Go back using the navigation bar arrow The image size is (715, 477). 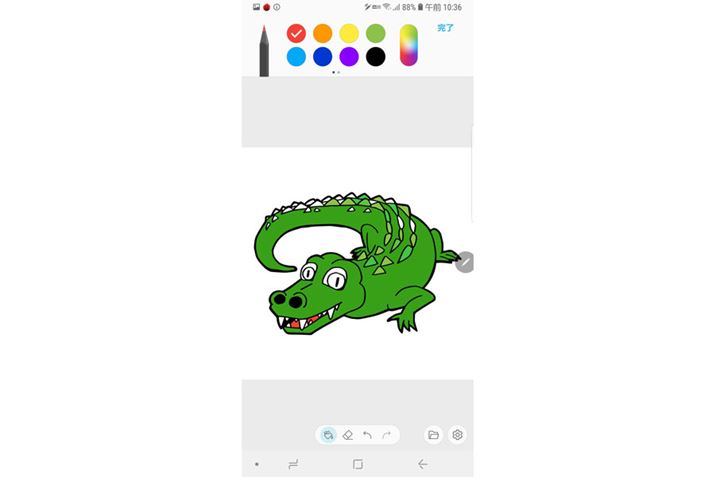click(423, 464)
